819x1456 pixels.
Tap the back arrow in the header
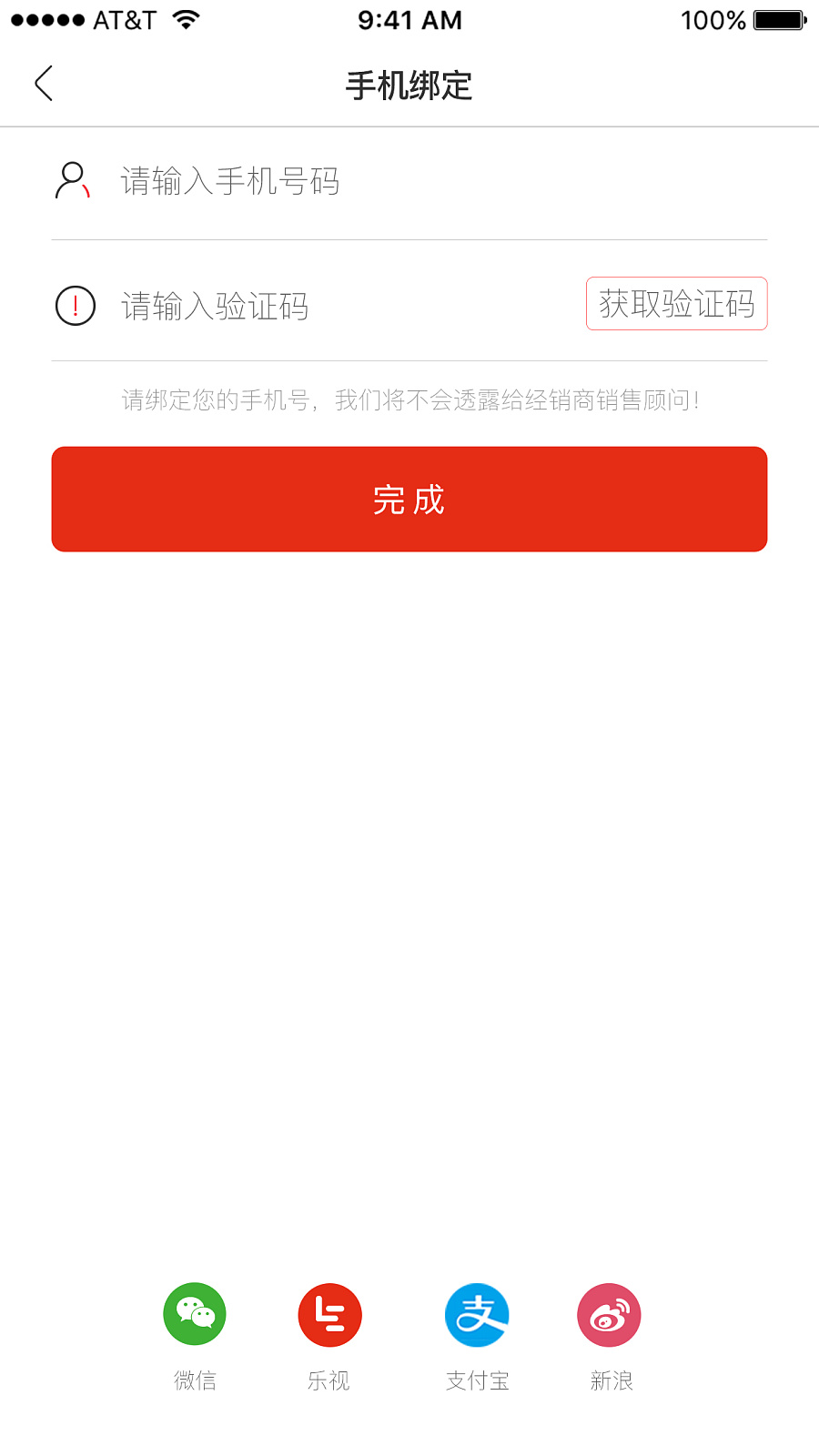pyautogui.click(x=43, y=82)
